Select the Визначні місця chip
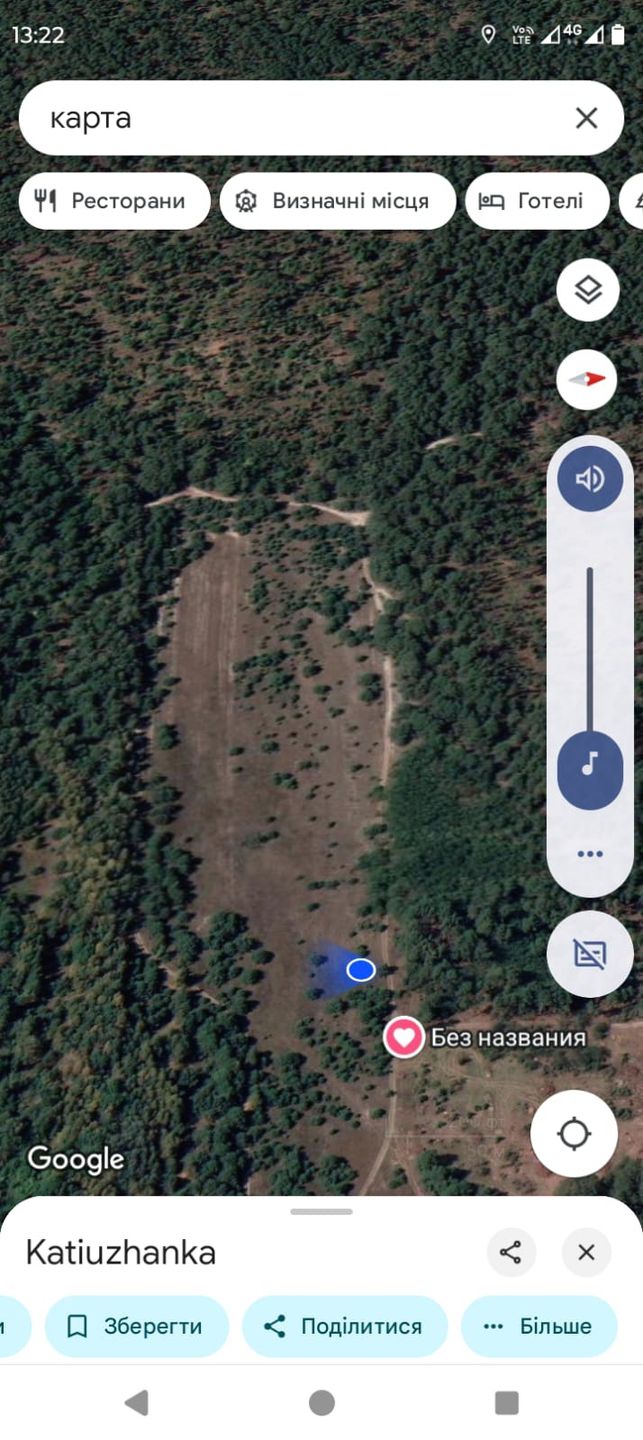The width and height of the screenshot is (643, 1440). click(x=337, y=201)
